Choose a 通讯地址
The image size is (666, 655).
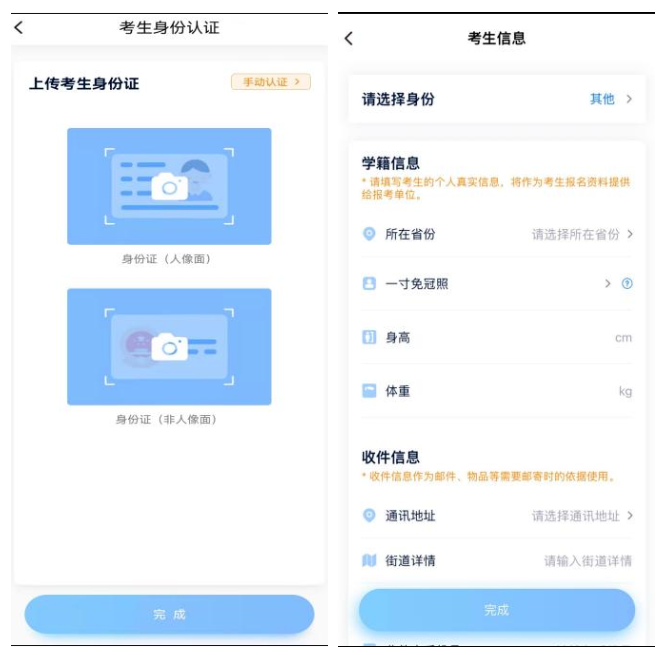pyautogui.click(x=580, y=516)
